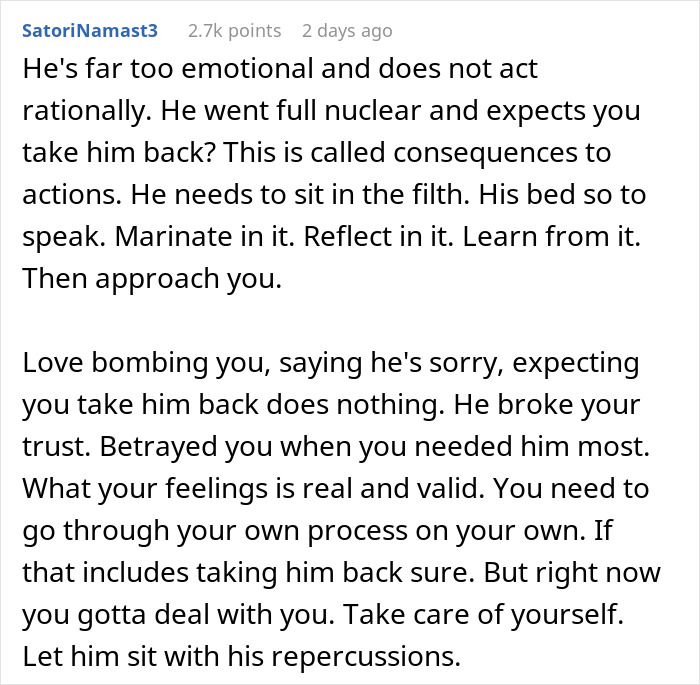
Task: Open SatoriNamast3's user profile
Action: (90, 31)
